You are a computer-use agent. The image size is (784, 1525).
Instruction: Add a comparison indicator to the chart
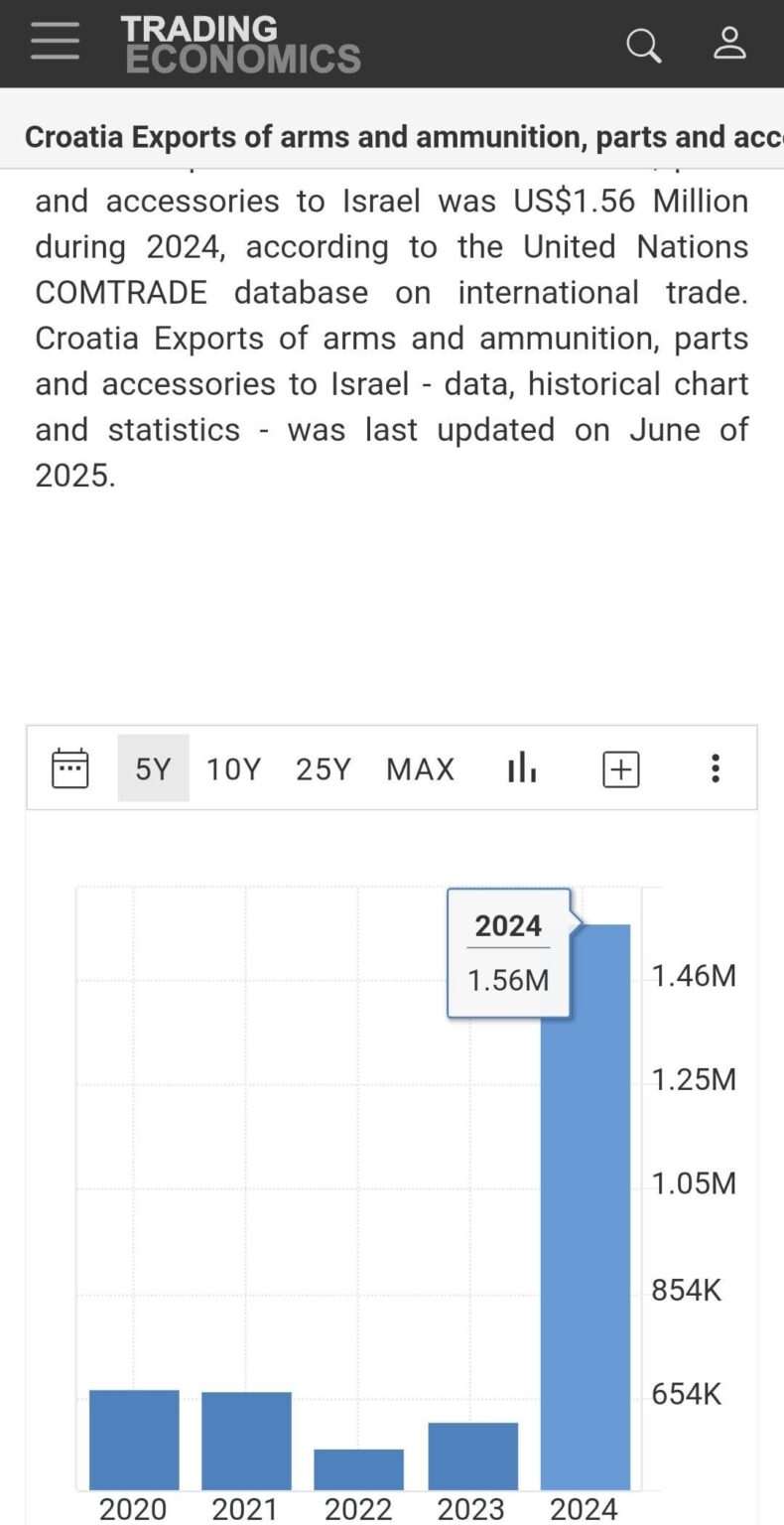click(x=621, y=768)
